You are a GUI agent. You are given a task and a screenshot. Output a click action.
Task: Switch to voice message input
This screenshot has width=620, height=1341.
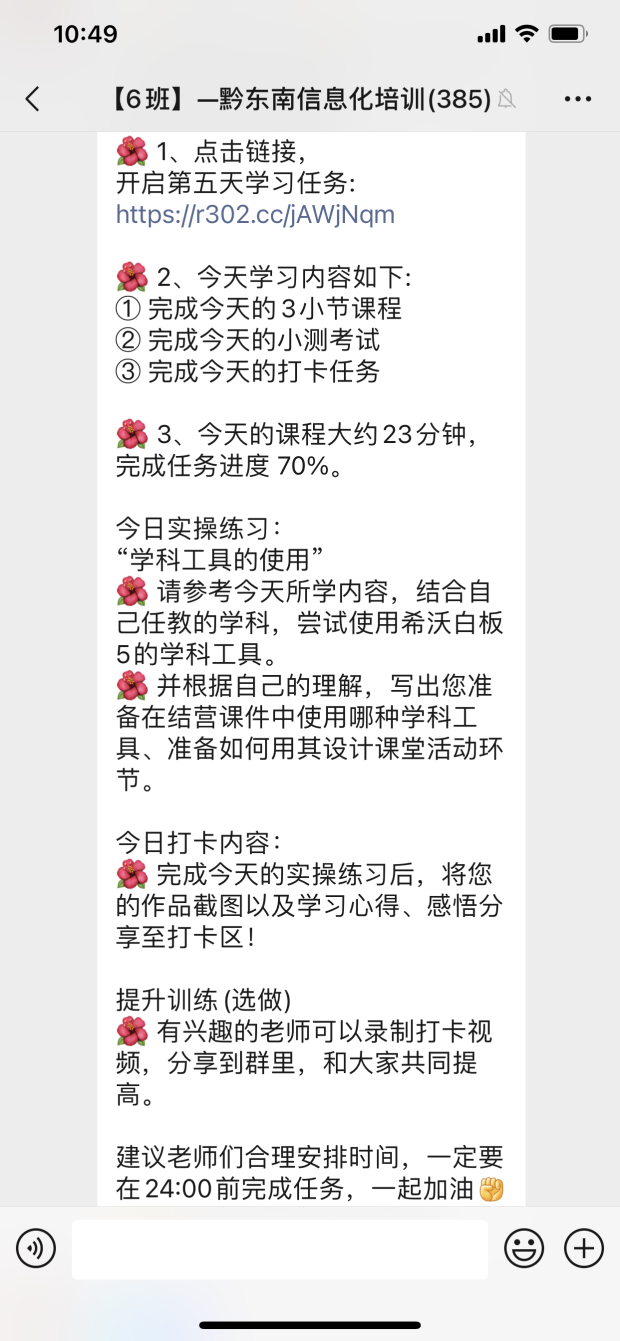(x=36, y=1248)
